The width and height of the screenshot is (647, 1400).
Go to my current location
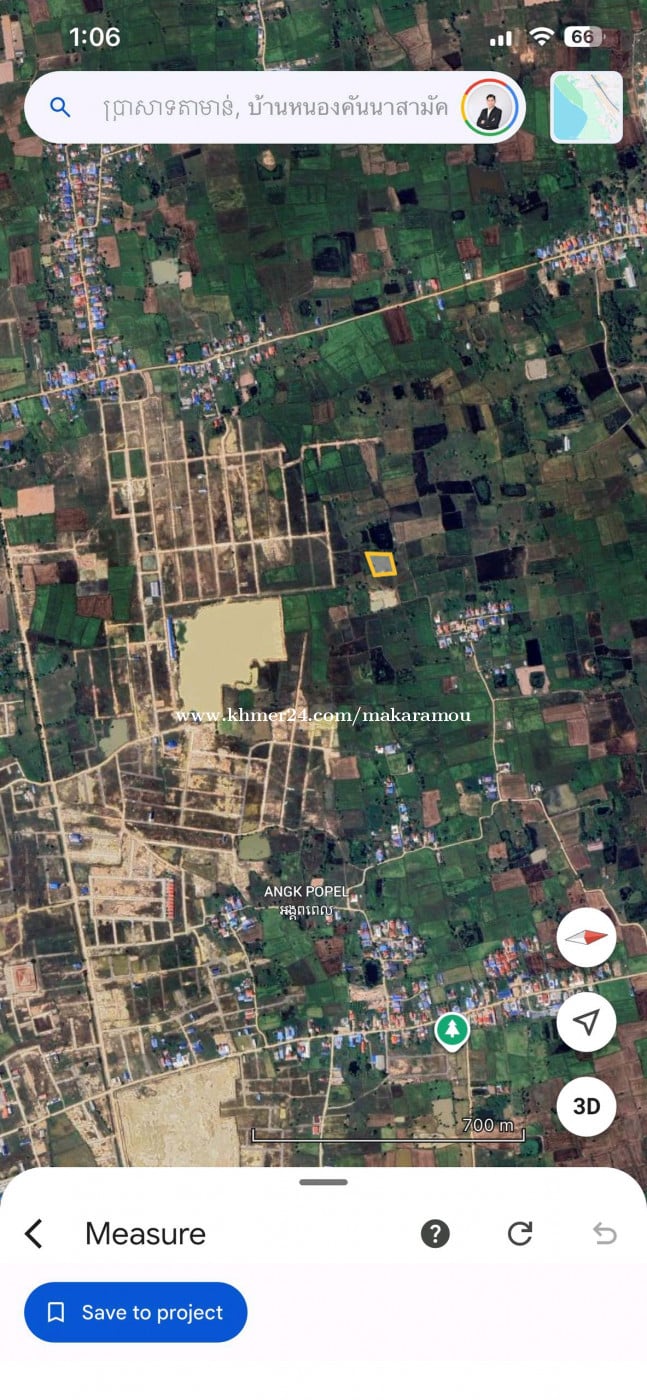point(586,1021)
